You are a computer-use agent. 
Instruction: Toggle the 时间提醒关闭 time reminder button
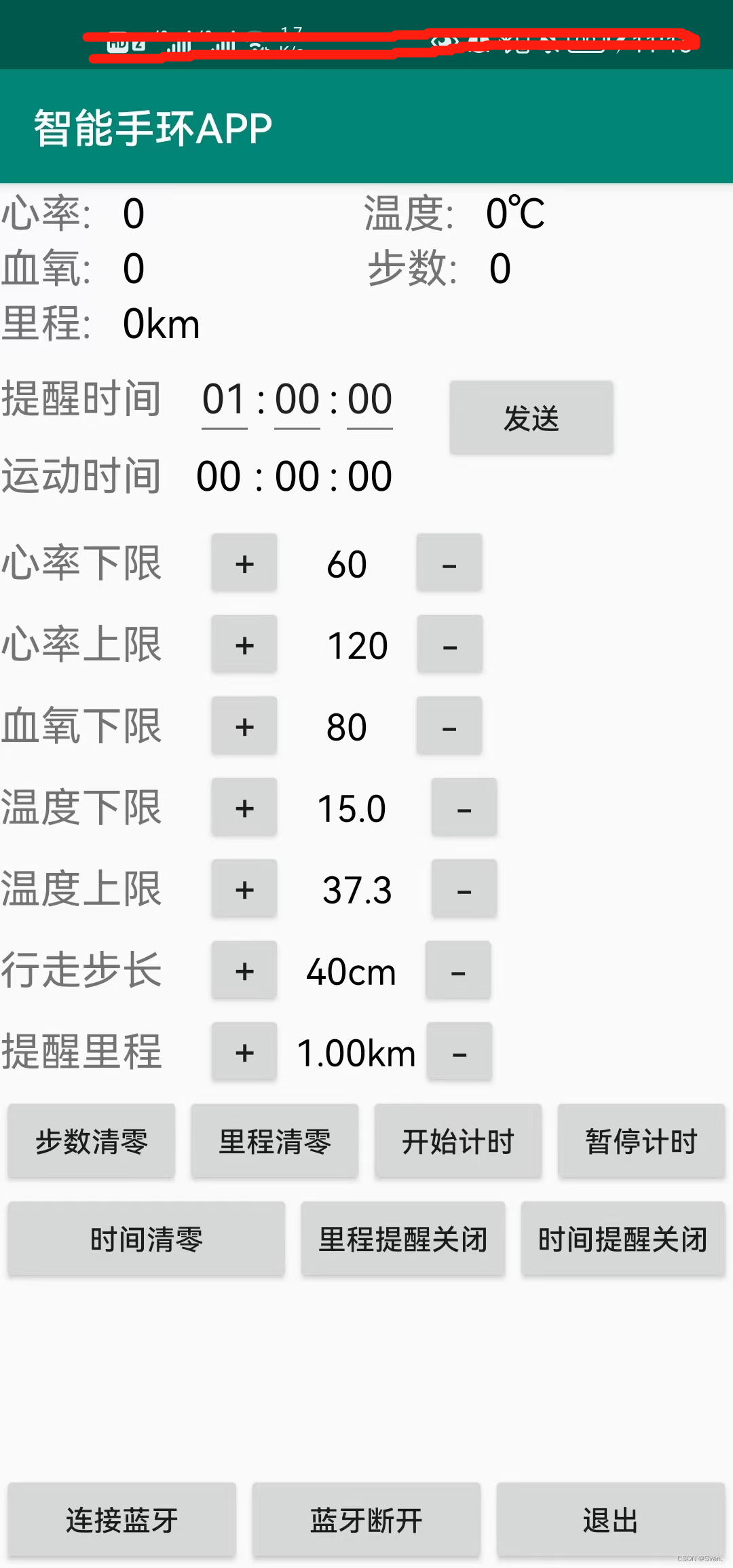[623, 1239]
